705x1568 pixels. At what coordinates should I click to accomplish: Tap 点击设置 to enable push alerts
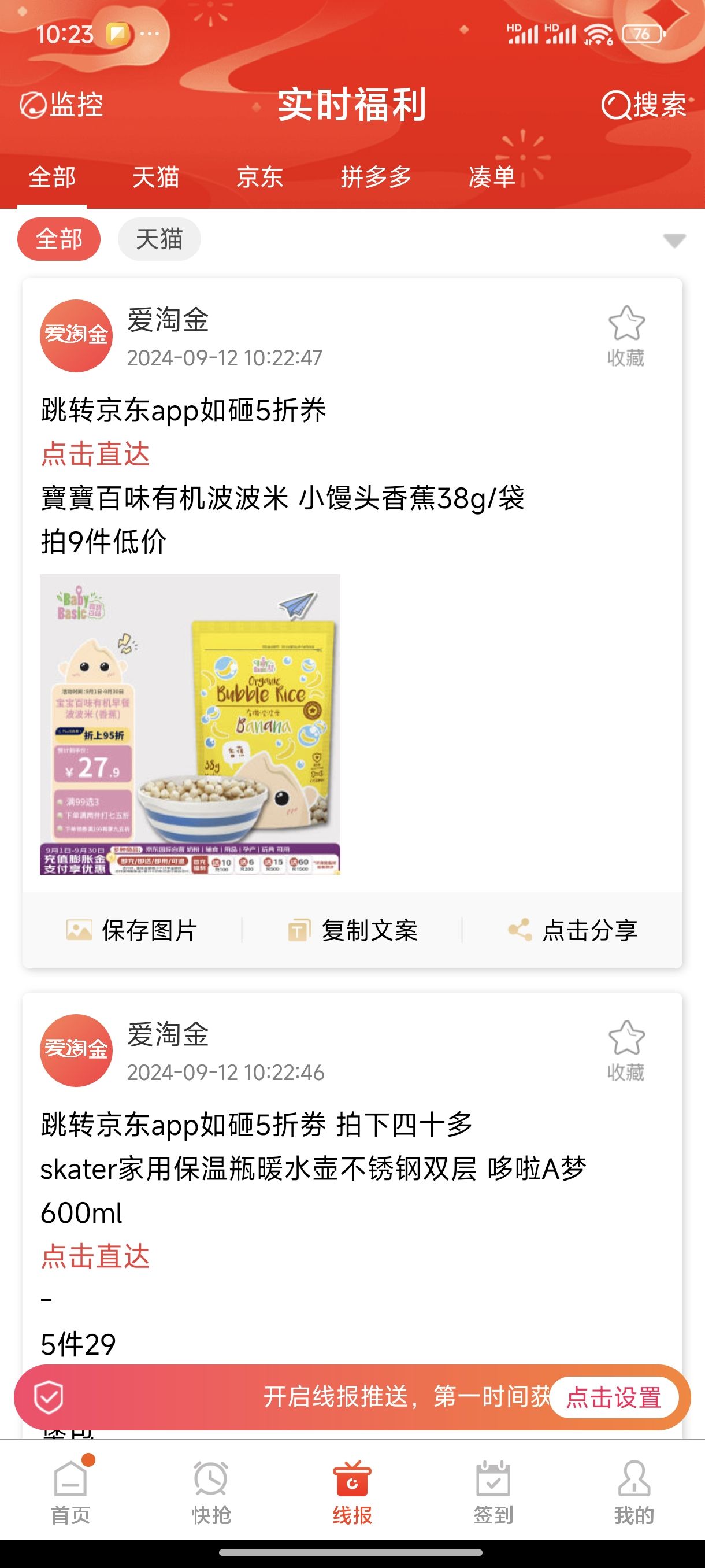(x=613, y=1397)
